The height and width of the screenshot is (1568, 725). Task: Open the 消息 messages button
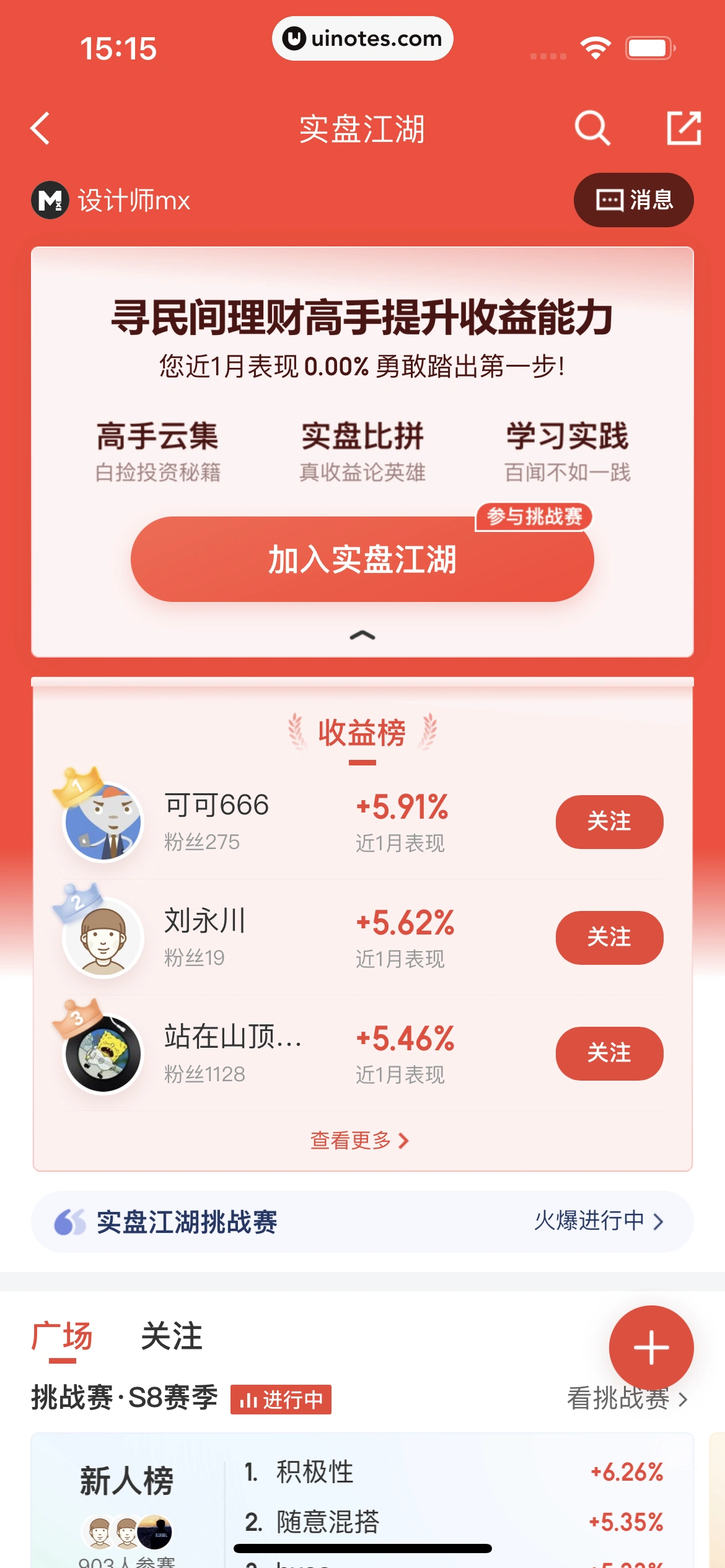633,200
